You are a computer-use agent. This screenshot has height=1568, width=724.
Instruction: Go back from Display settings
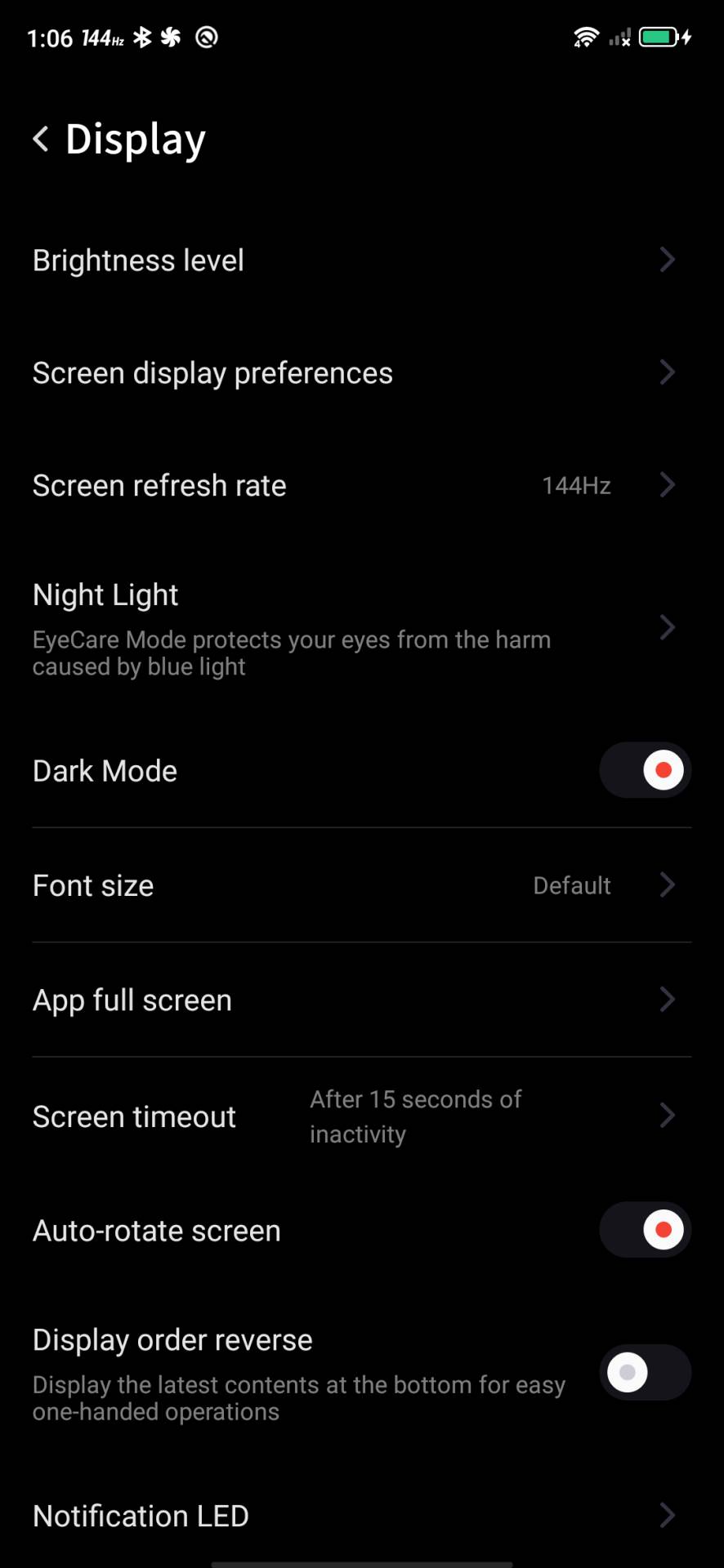[x=41, y=139]
